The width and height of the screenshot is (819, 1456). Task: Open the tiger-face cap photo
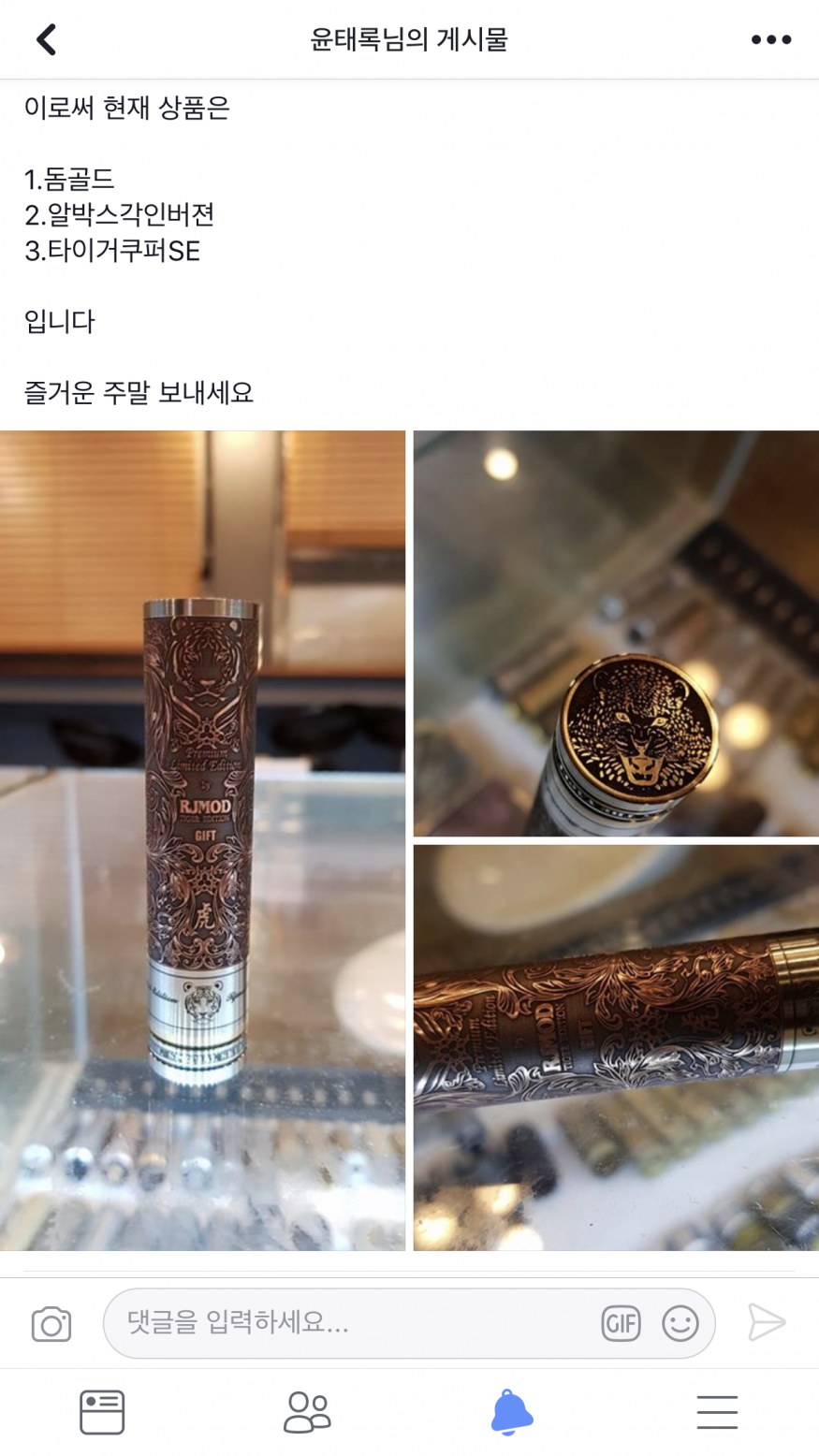[x=616, y=633]
